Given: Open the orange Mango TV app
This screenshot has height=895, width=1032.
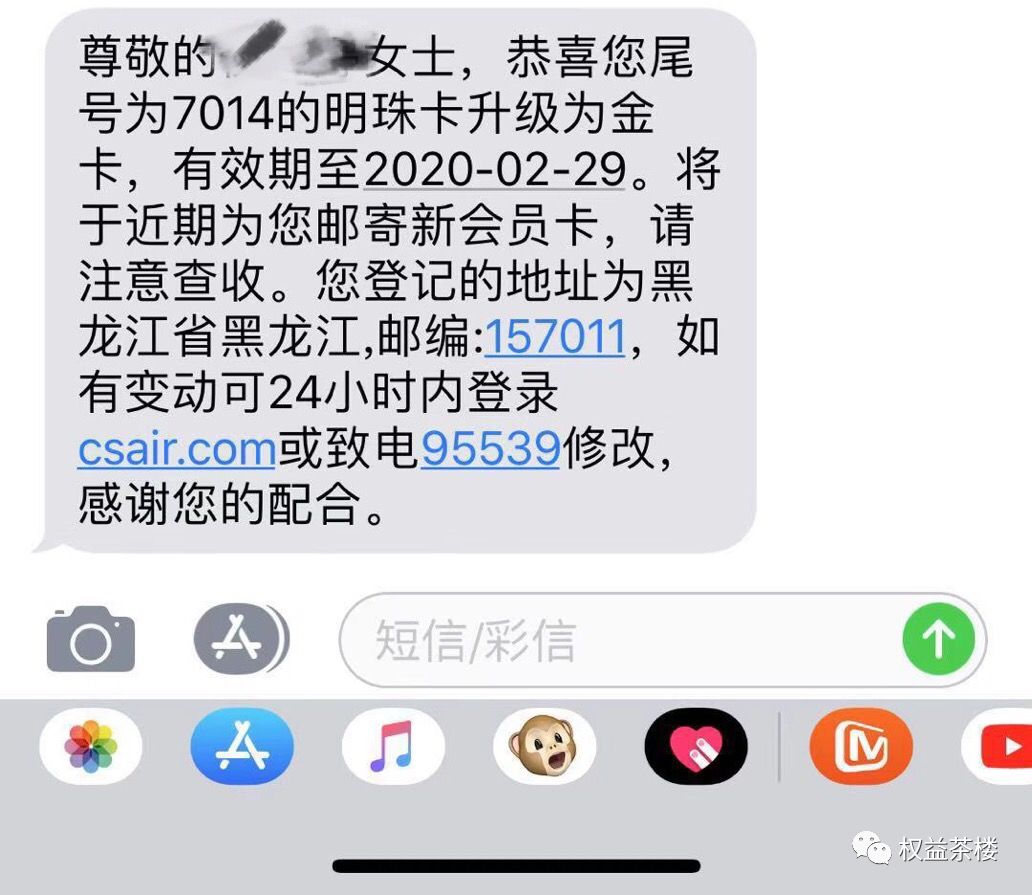Looking at the screenshot, I should (861, 746).
